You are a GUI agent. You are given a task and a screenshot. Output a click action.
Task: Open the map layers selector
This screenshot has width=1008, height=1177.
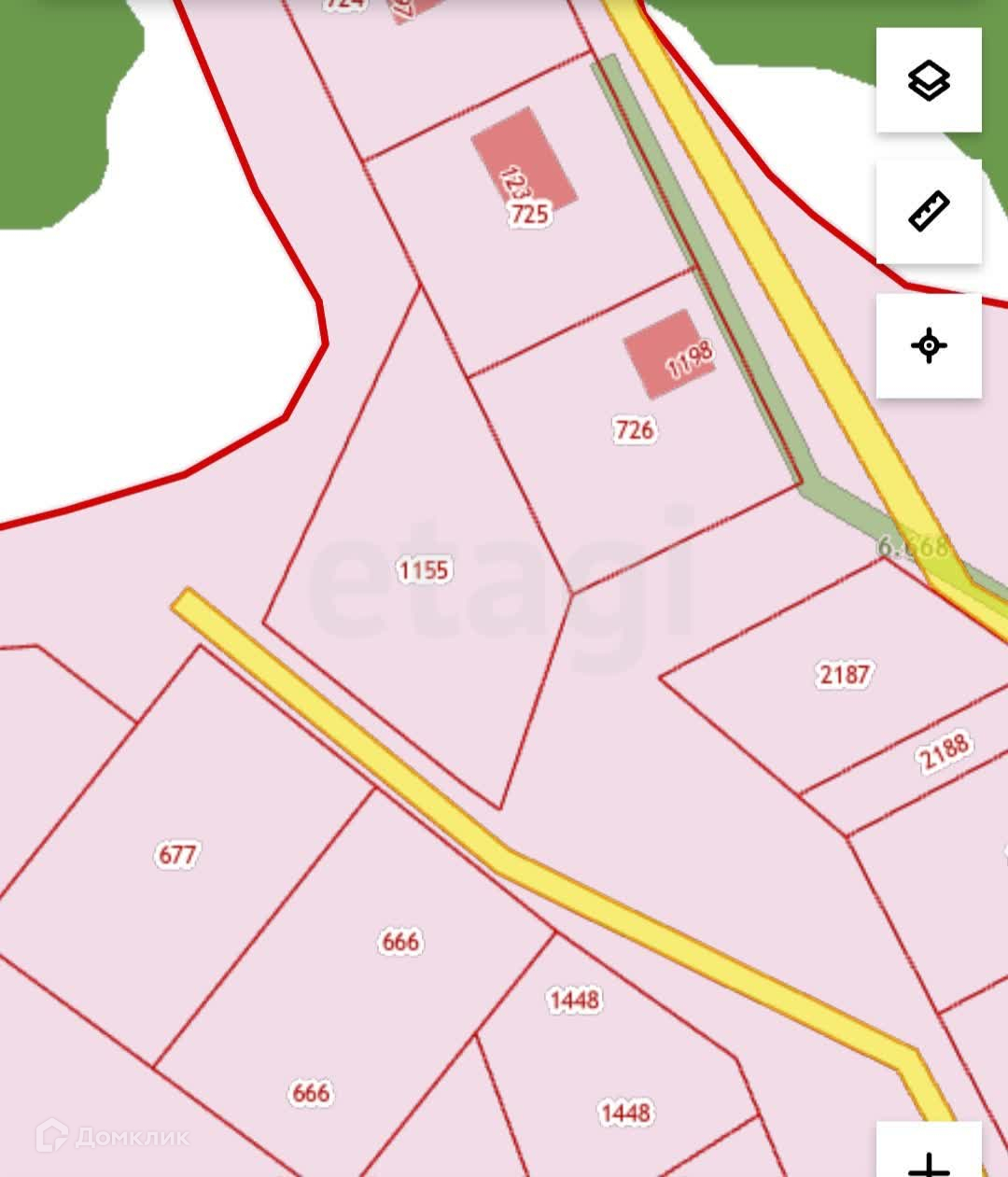[x=929, y=80]
